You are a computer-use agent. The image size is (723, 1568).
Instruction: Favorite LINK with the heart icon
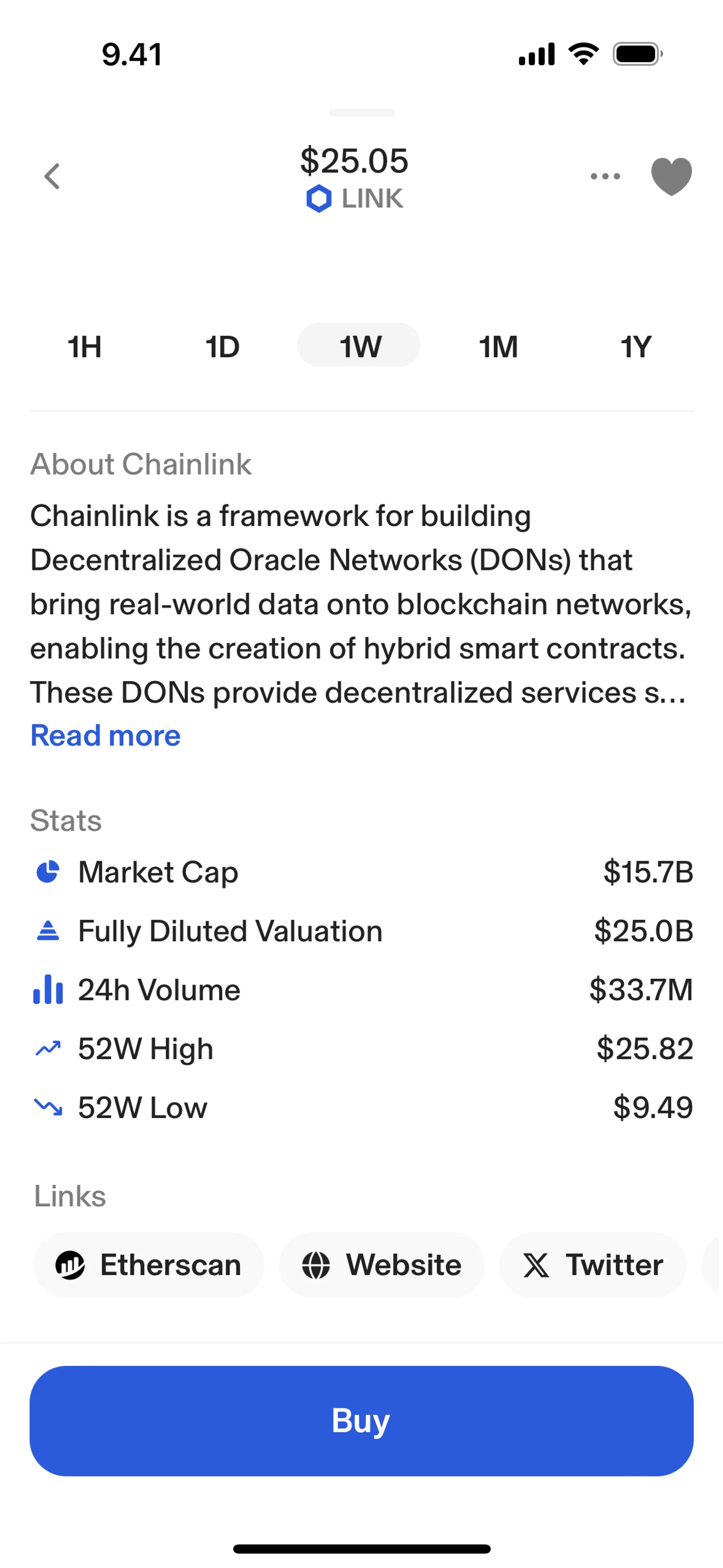tap(671, 177)
